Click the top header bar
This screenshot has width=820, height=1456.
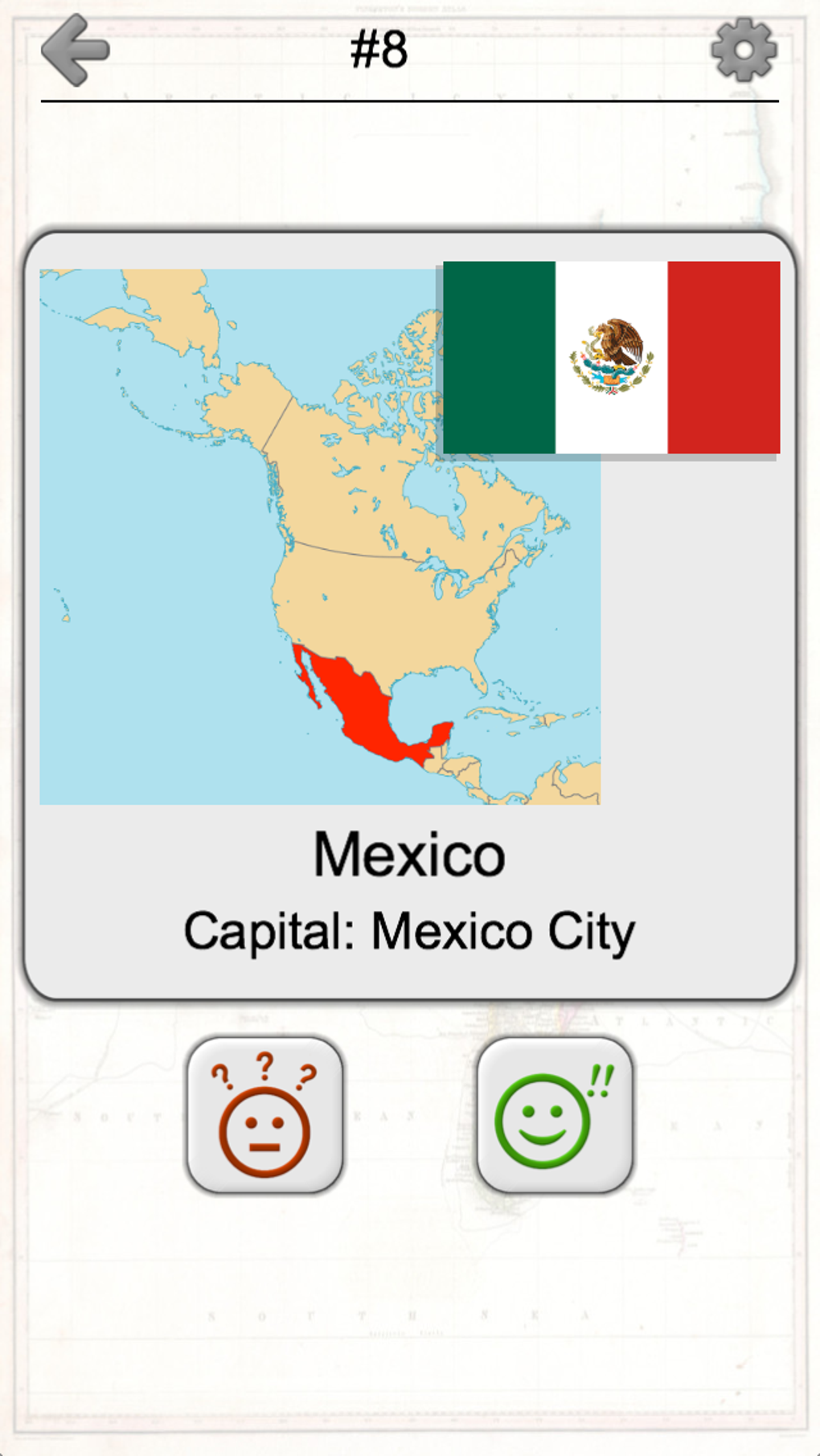[x=410, y=51]
